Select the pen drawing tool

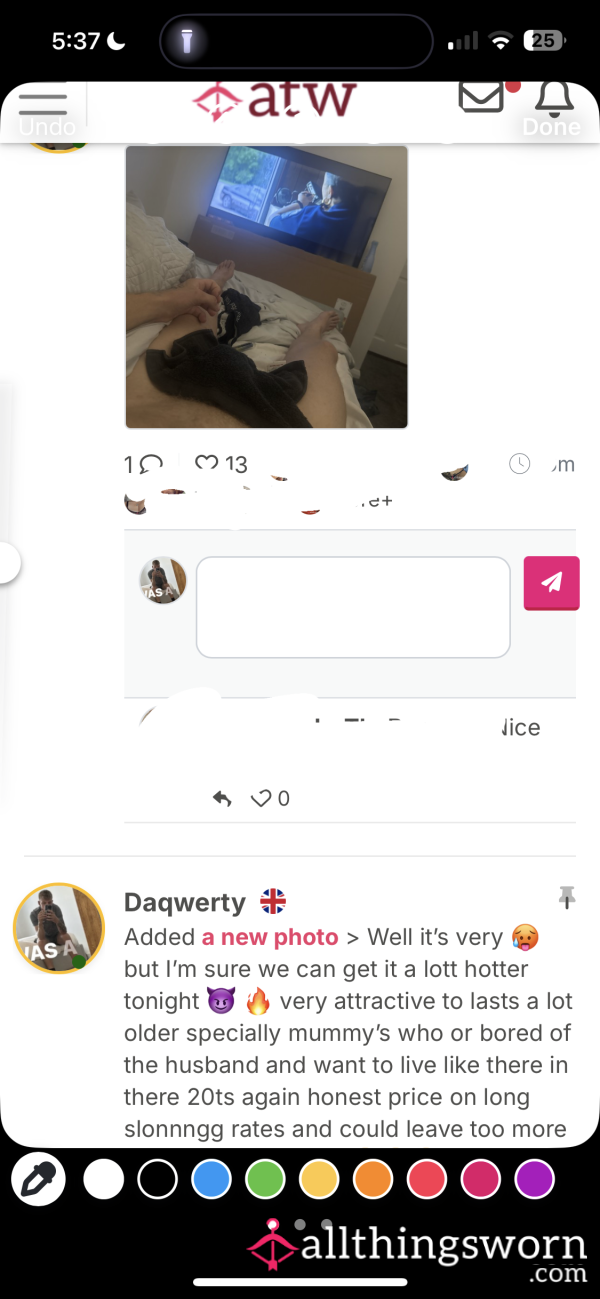click(x=39, y=1180)
